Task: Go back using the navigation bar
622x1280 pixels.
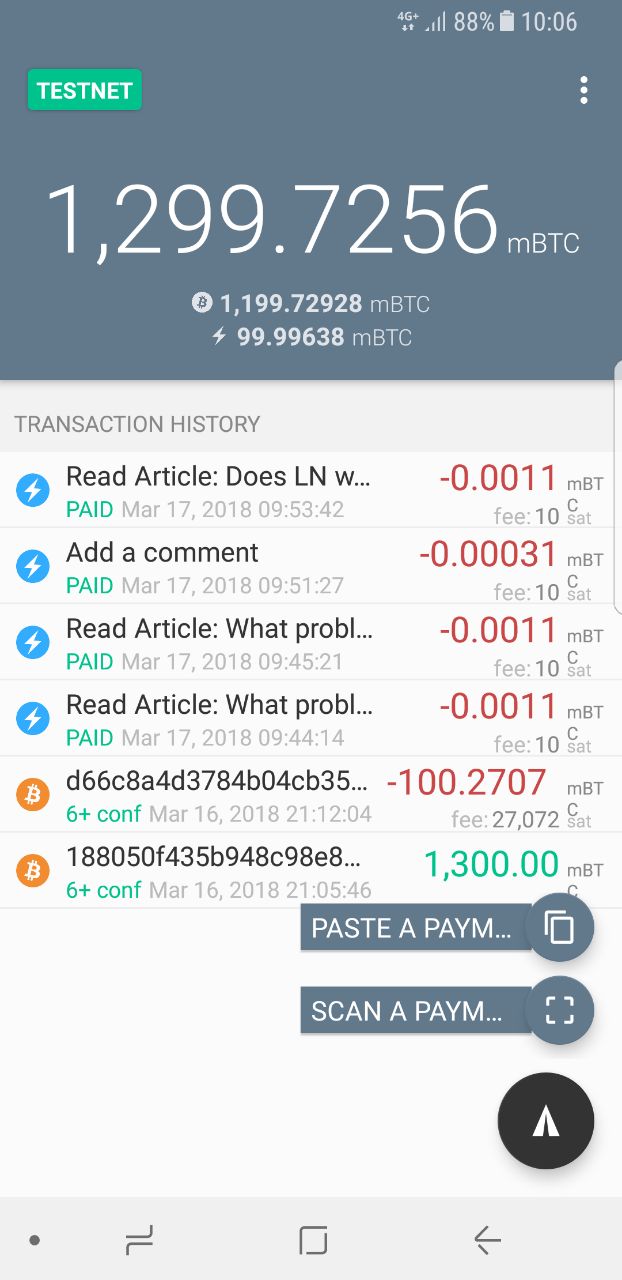Action: [487, 1241]
